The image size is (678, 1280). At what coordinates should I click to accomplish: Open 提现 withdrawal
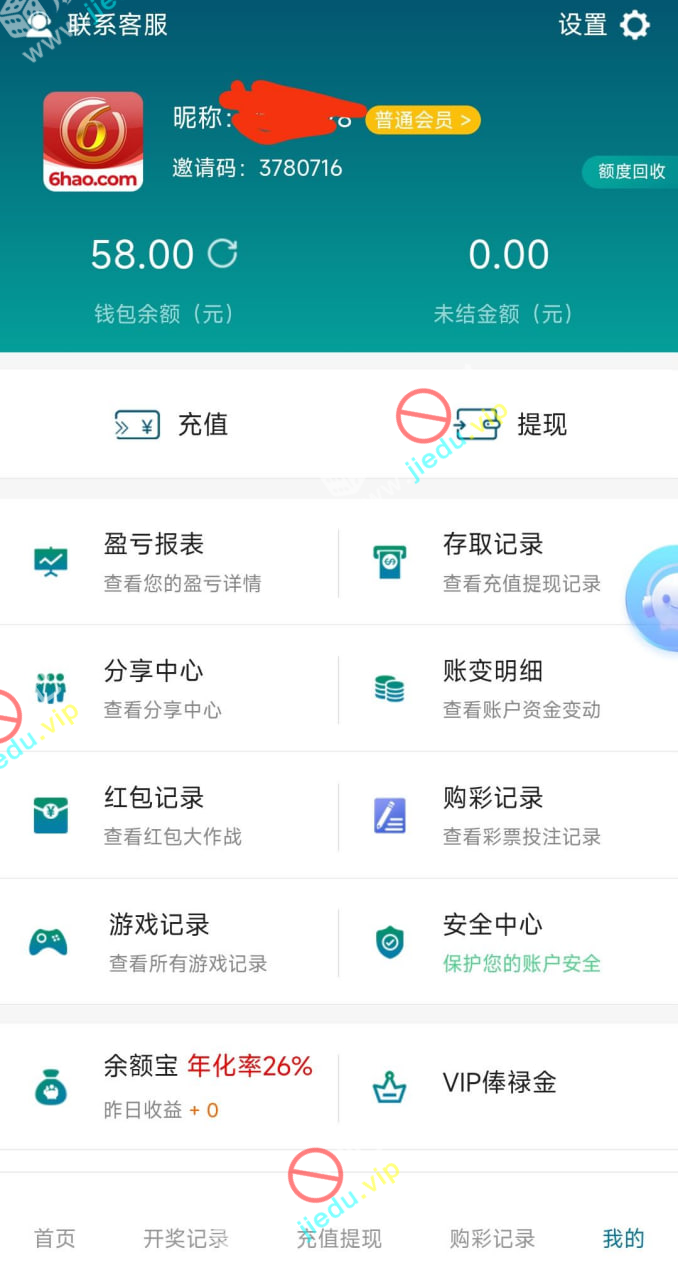(x=512, y=424)
